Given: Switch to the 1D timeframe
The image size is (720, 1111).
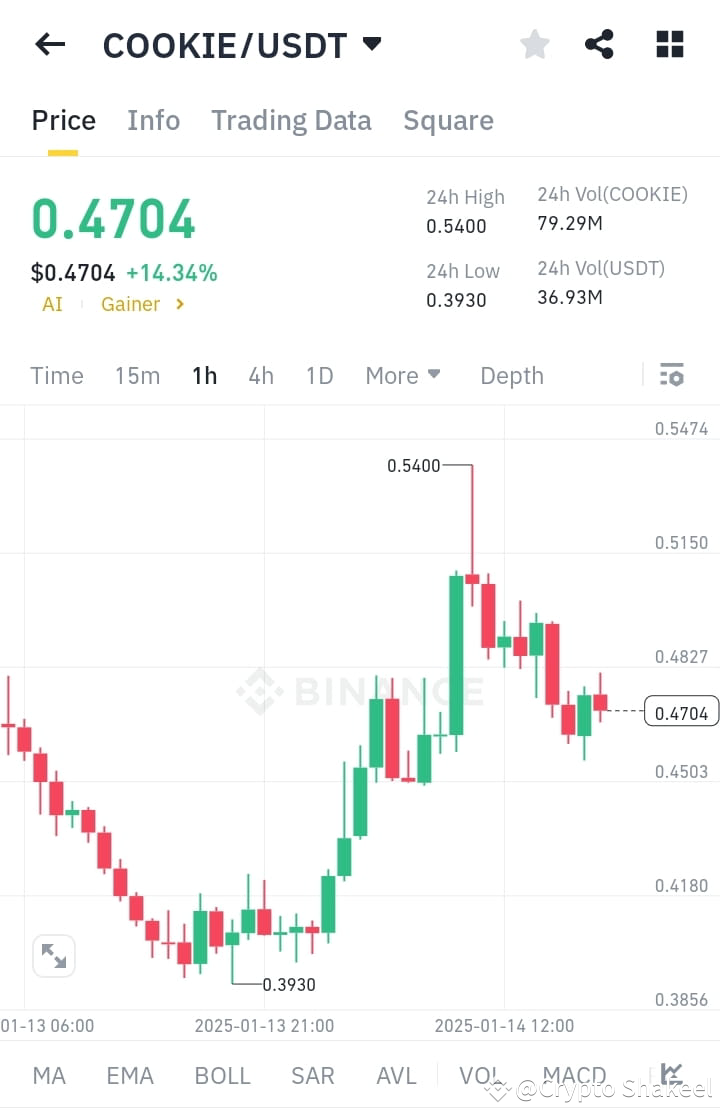Looking at the screenshot, I should point(319,376).
